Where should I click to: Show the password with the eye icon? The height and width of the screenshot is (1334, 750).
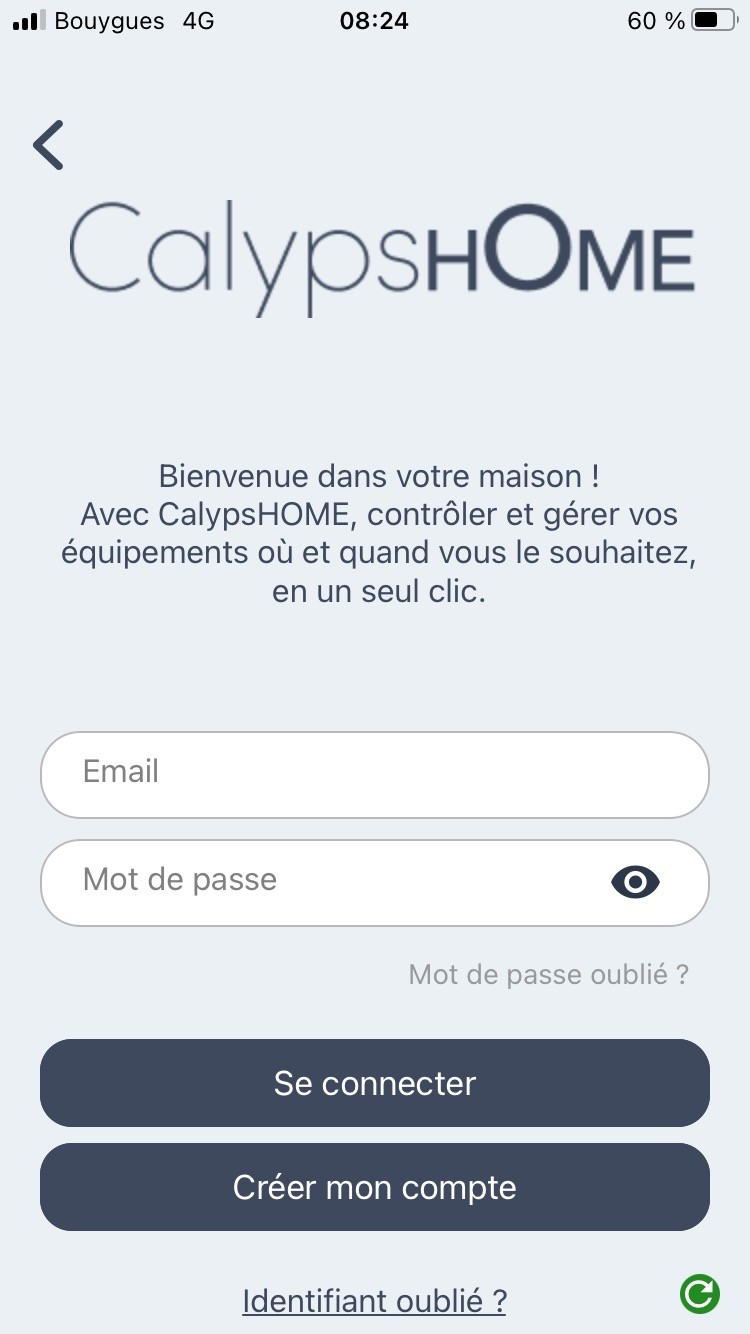click(635, 882)
